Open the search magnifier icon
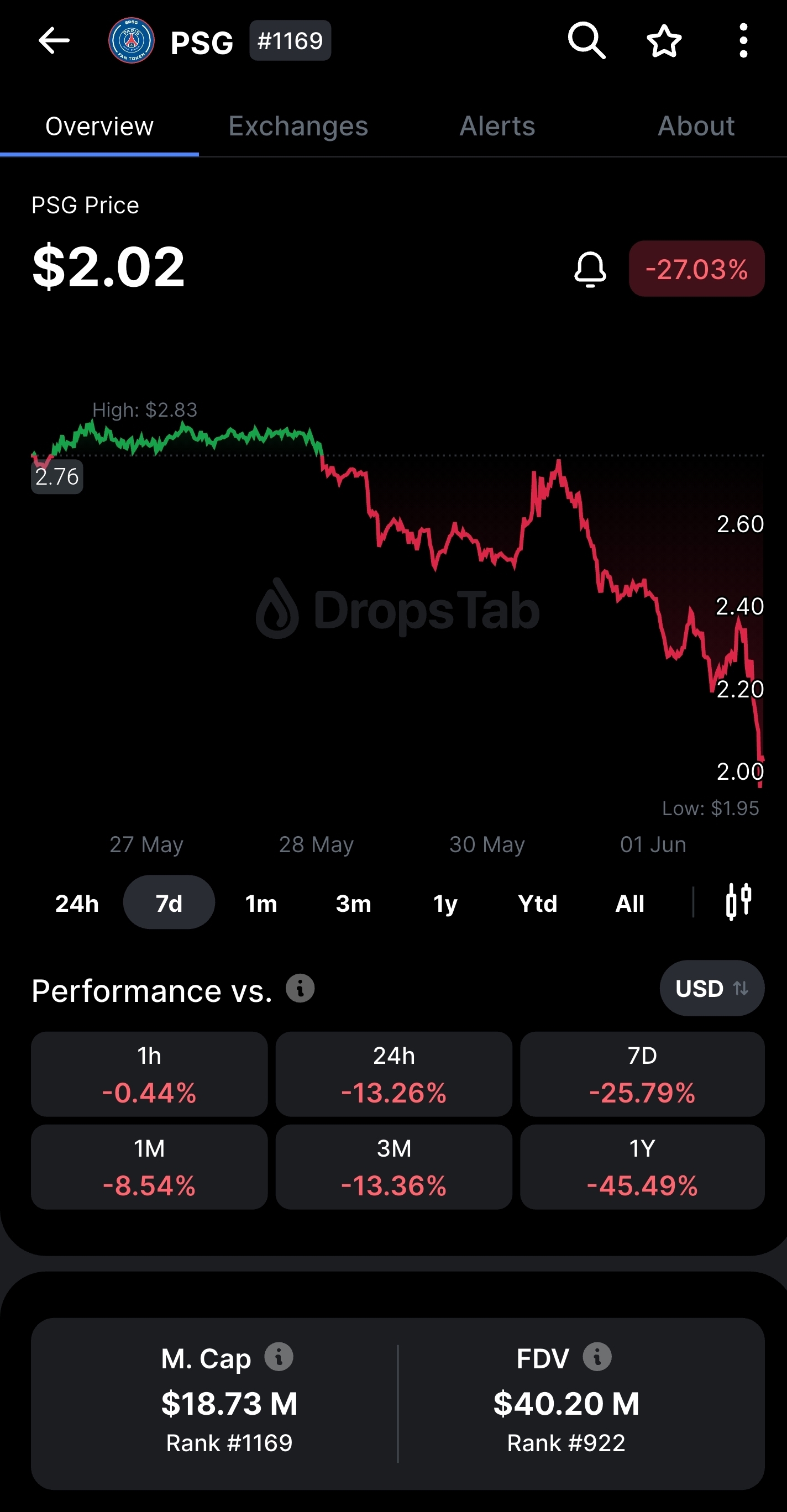Viewport: 787px width, 1512px height. click(x=586, y=41)
